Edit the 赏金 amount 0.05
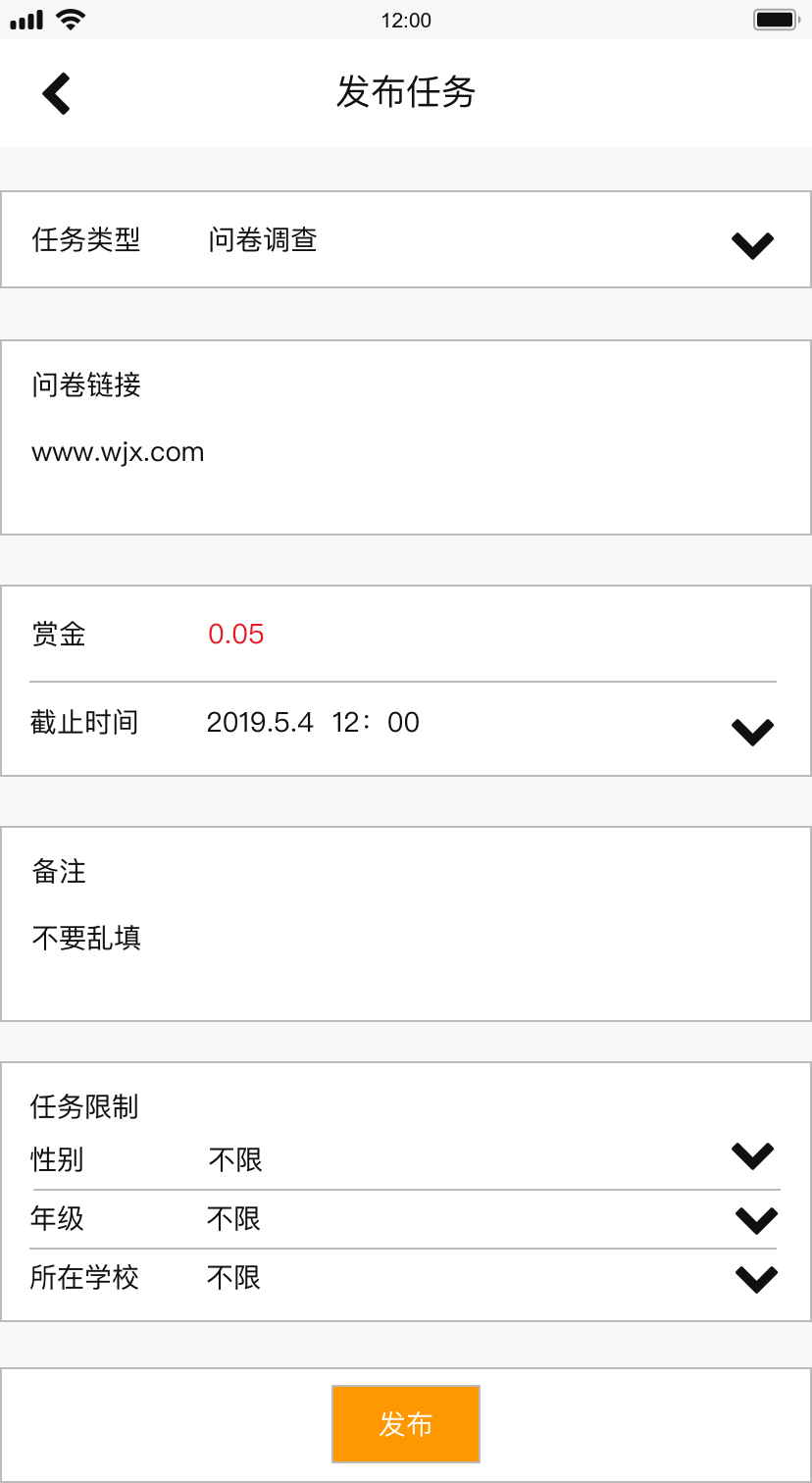Image resolution: width=812 pixels, height=1483 pixels. (236, 634)
